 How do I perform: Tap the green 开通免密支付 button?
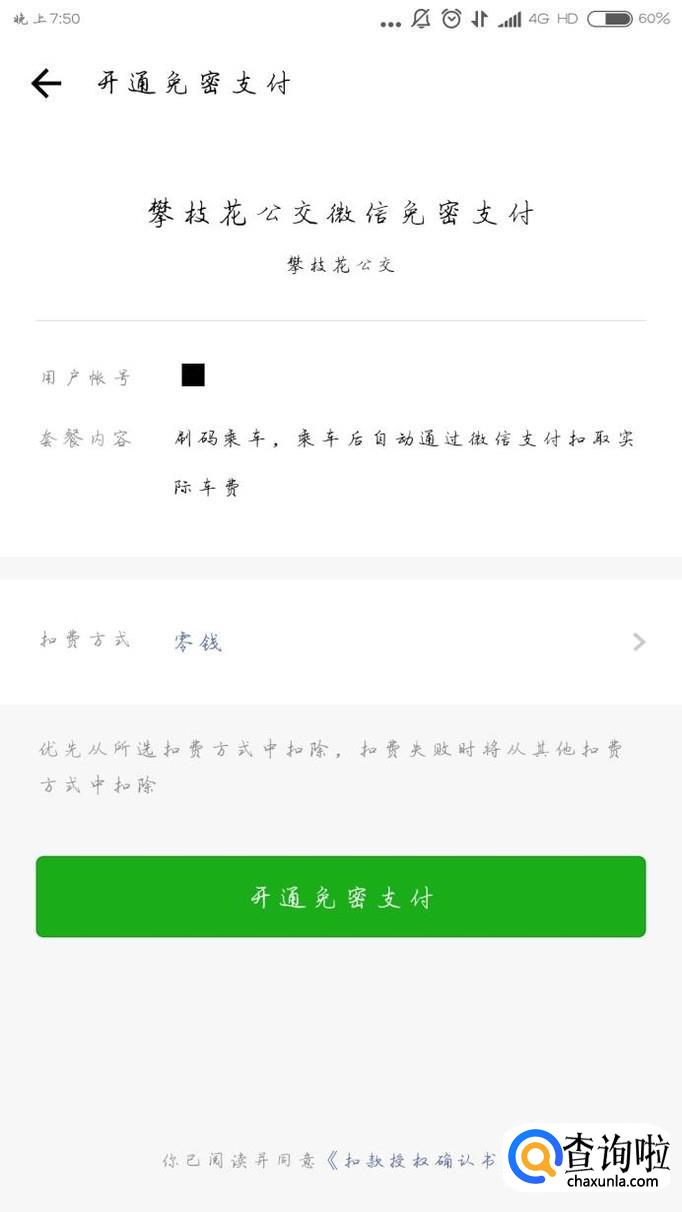click(340, 897)
